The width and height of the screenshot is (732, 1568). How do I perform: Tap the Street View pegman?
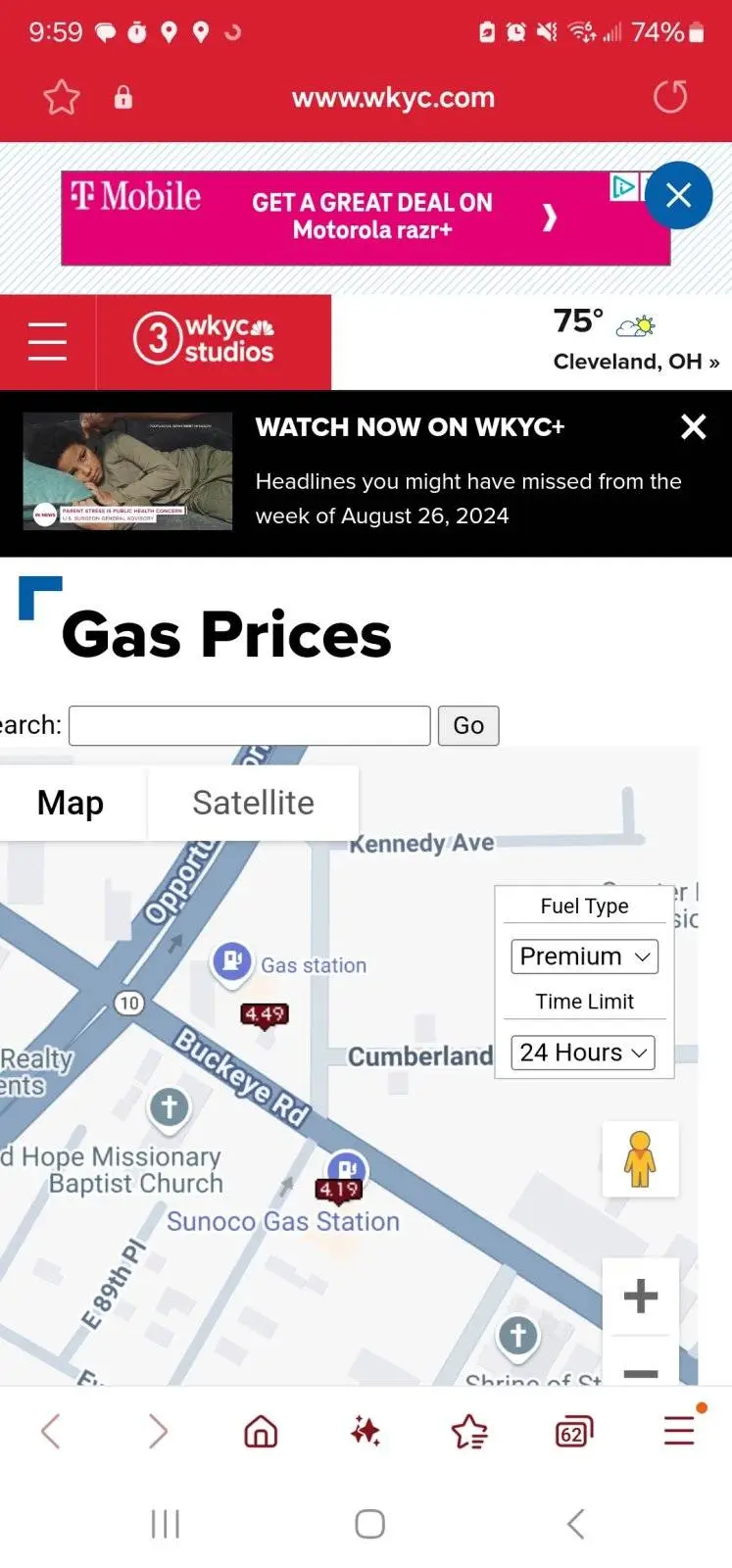pyautogui.click(x=640, y=1158)
